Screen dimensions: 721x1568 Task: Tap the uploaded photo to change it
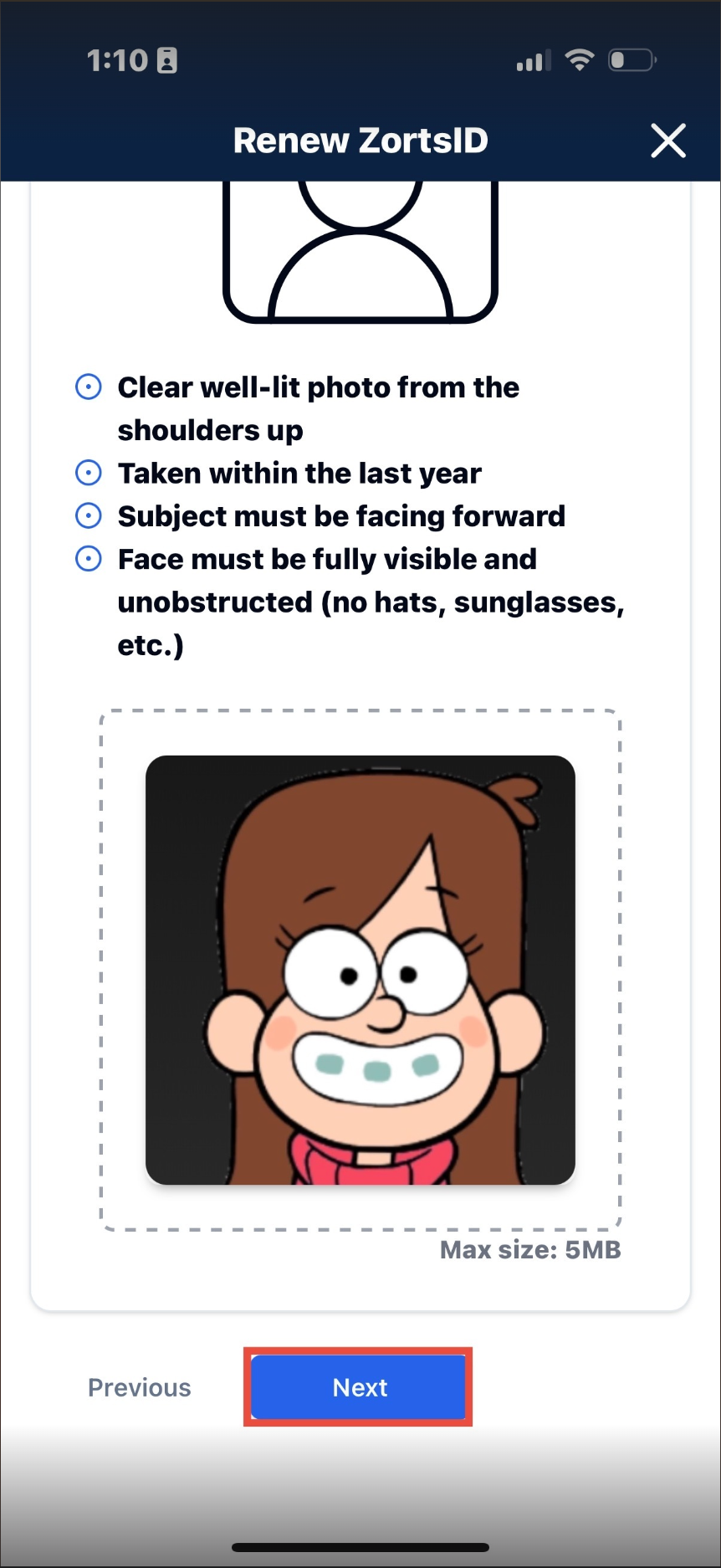tap(360, 970)
